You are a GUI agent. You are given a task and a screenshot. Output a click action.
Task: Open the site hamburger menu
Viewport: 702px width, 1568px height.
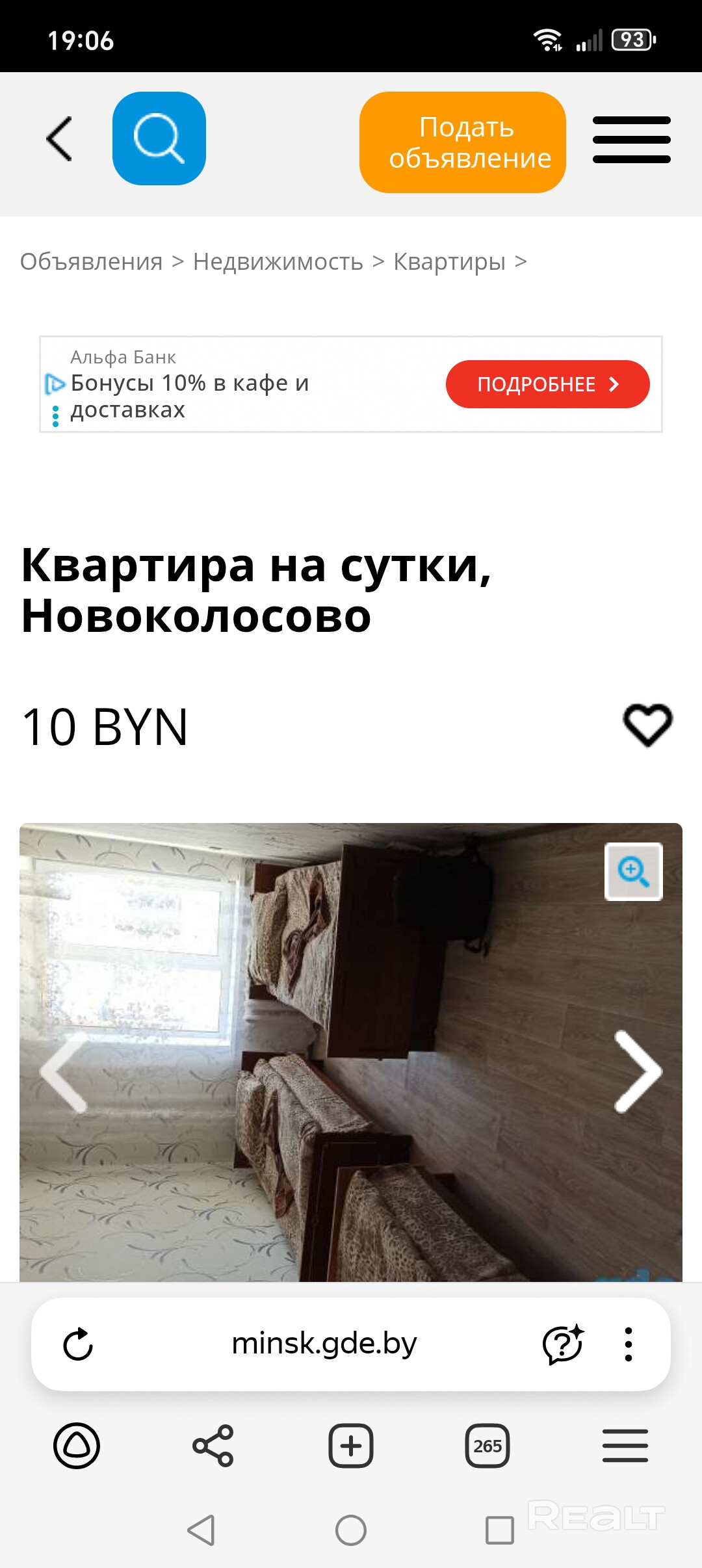[x=631, y=140]
